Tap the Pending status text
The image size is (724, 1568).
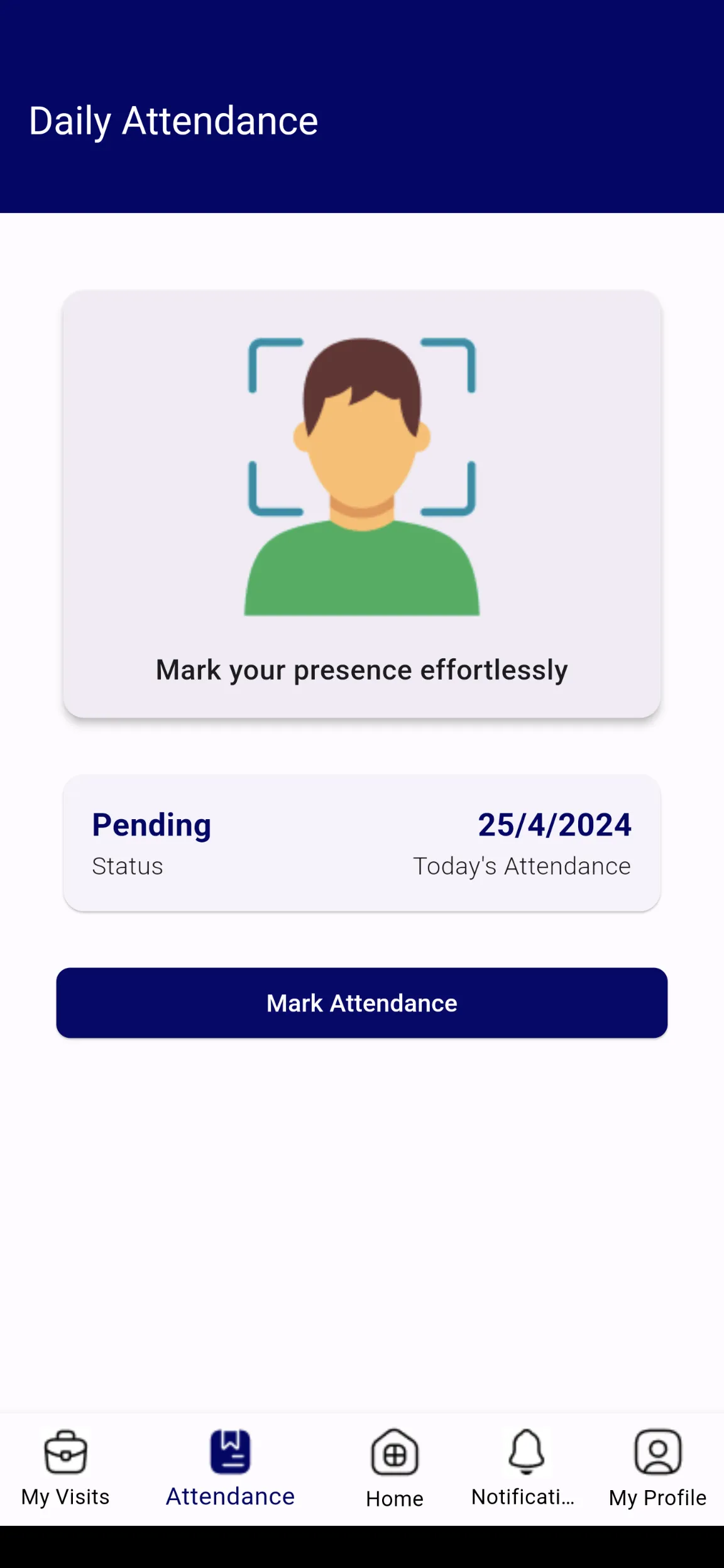point(151,824)
